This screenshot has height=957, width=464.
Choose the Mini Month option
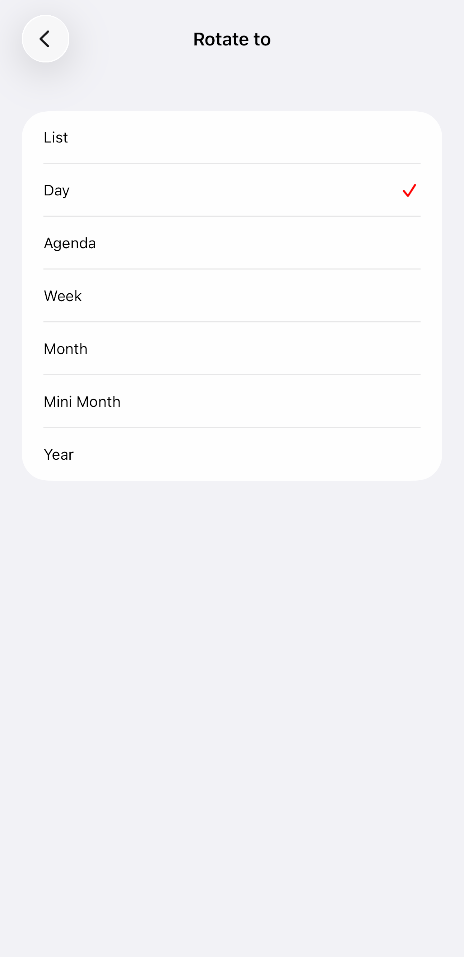tap(232, 402)
